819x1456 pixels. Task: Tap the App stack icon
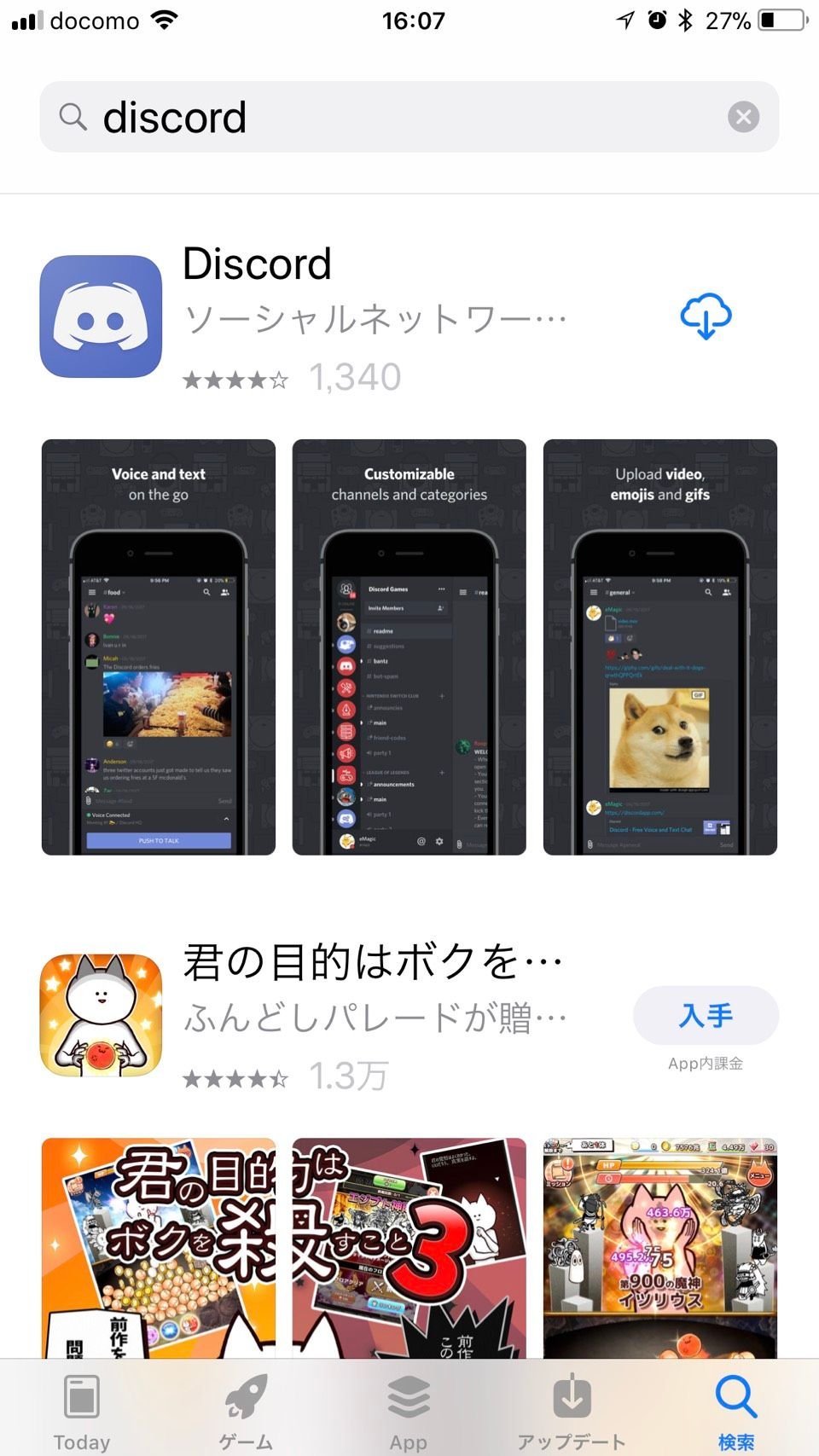408,1399
